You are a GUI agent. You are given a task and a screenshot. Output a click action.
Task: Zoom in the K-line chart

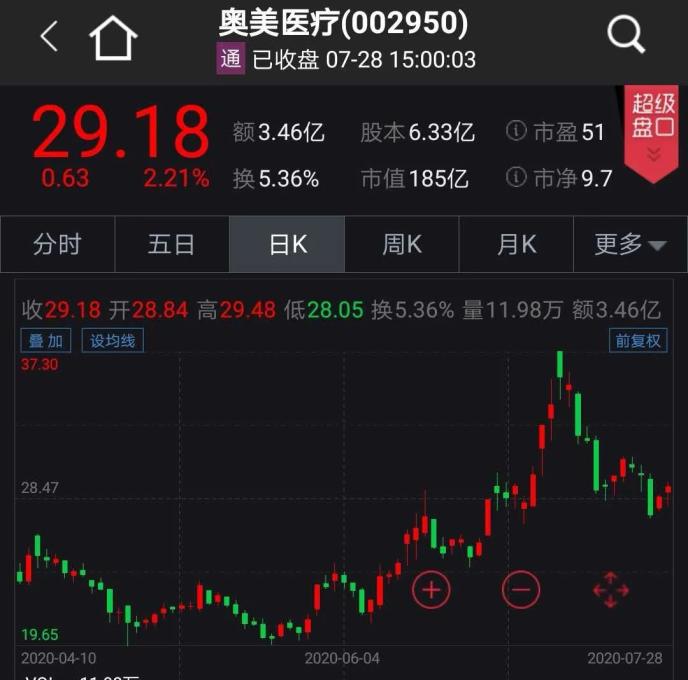click(x=431, y=590)
